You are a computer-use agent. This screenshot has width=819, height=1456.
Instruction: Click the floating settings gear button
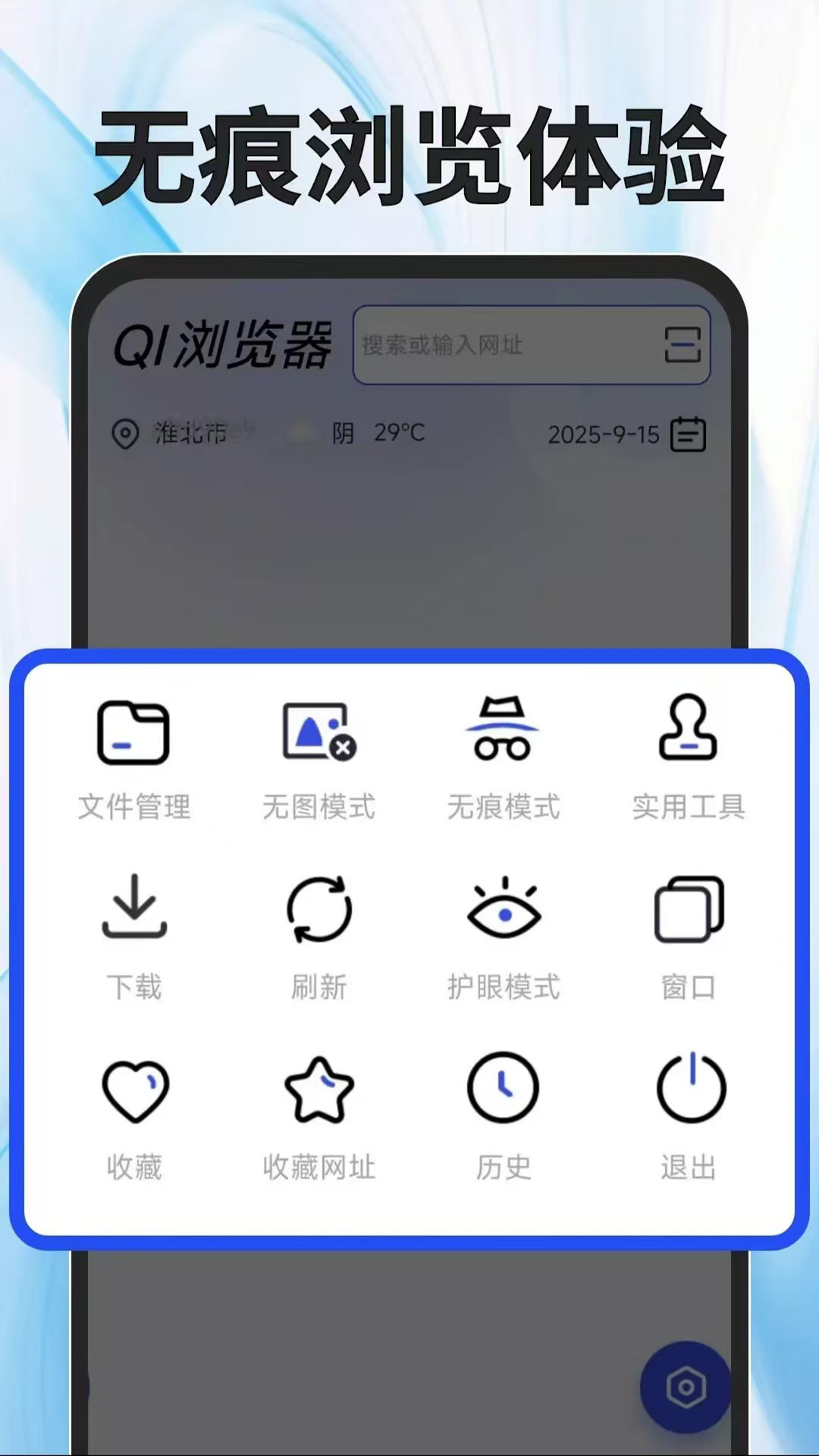tap(685, 1385)
